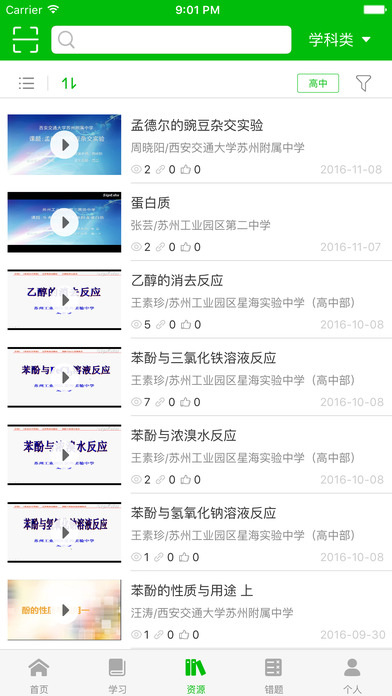Switch to list view icon
This screenshot has height=696, width=392.
point(27,83)
